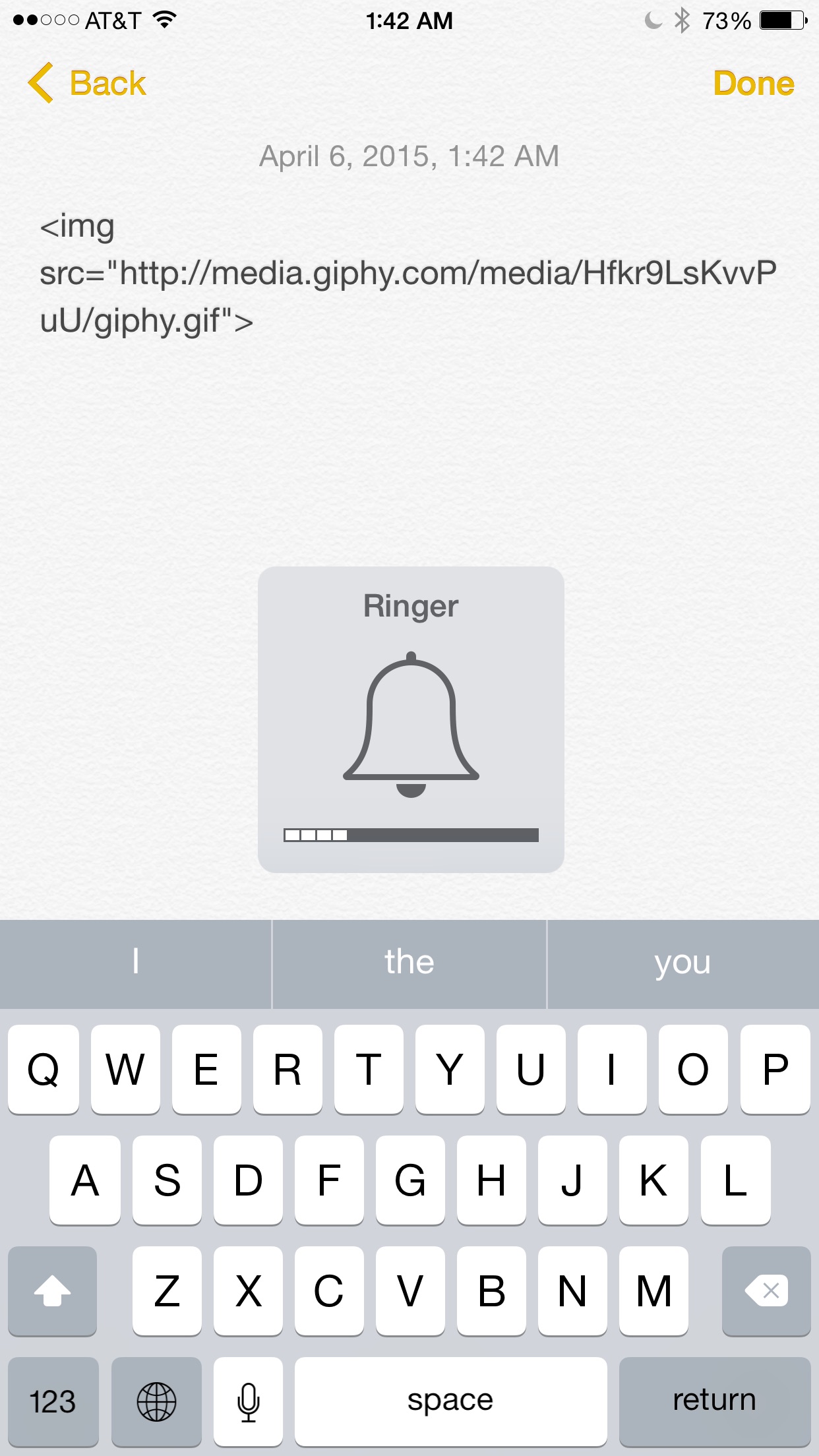Insert the suggested word "the"
The height and width of the screenshot is (1456, 819).
coord(409,963)
